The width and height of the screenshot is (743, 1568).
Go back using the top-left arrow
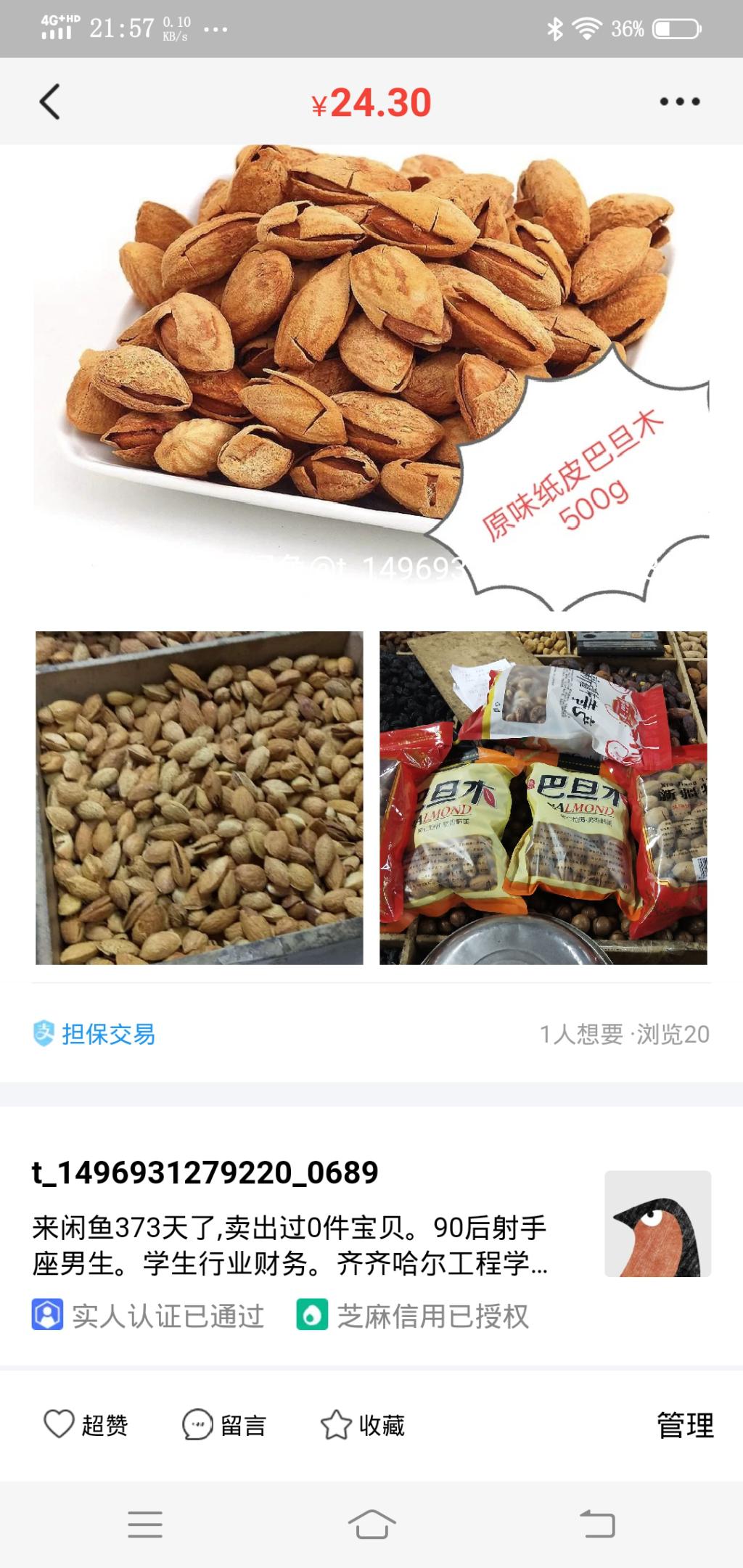click(x=49, y=102)
